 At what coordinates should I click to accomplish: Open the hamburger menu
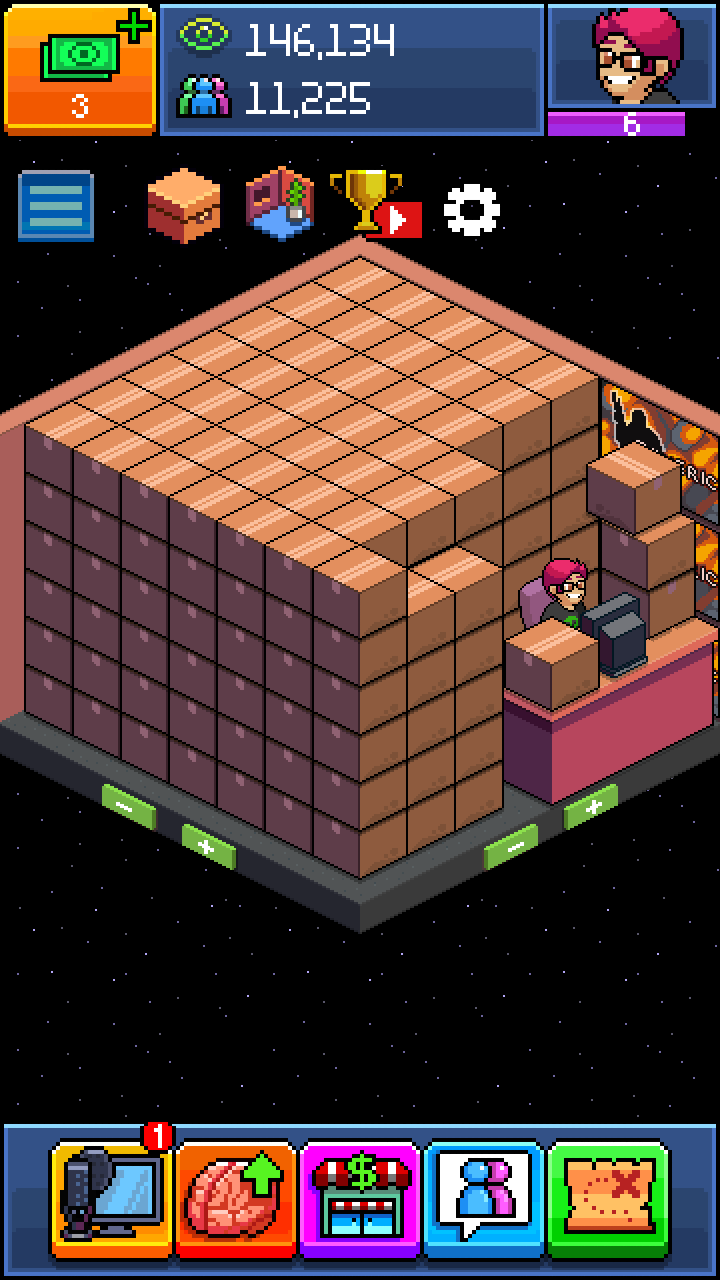point(56,206)
